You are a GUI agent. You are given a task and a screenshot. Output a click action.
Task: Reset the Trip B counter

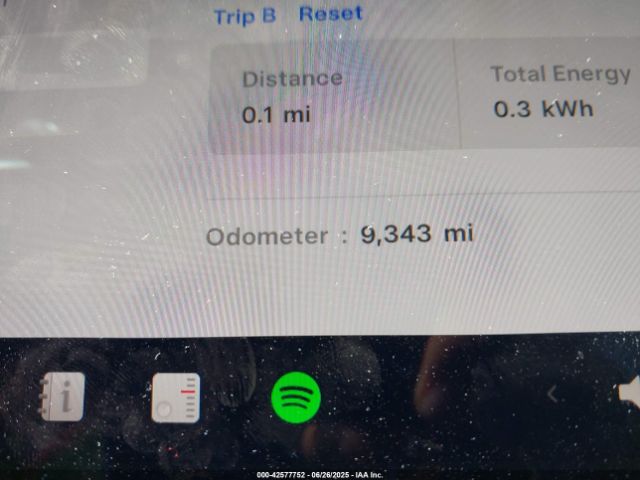pos(330,14)
